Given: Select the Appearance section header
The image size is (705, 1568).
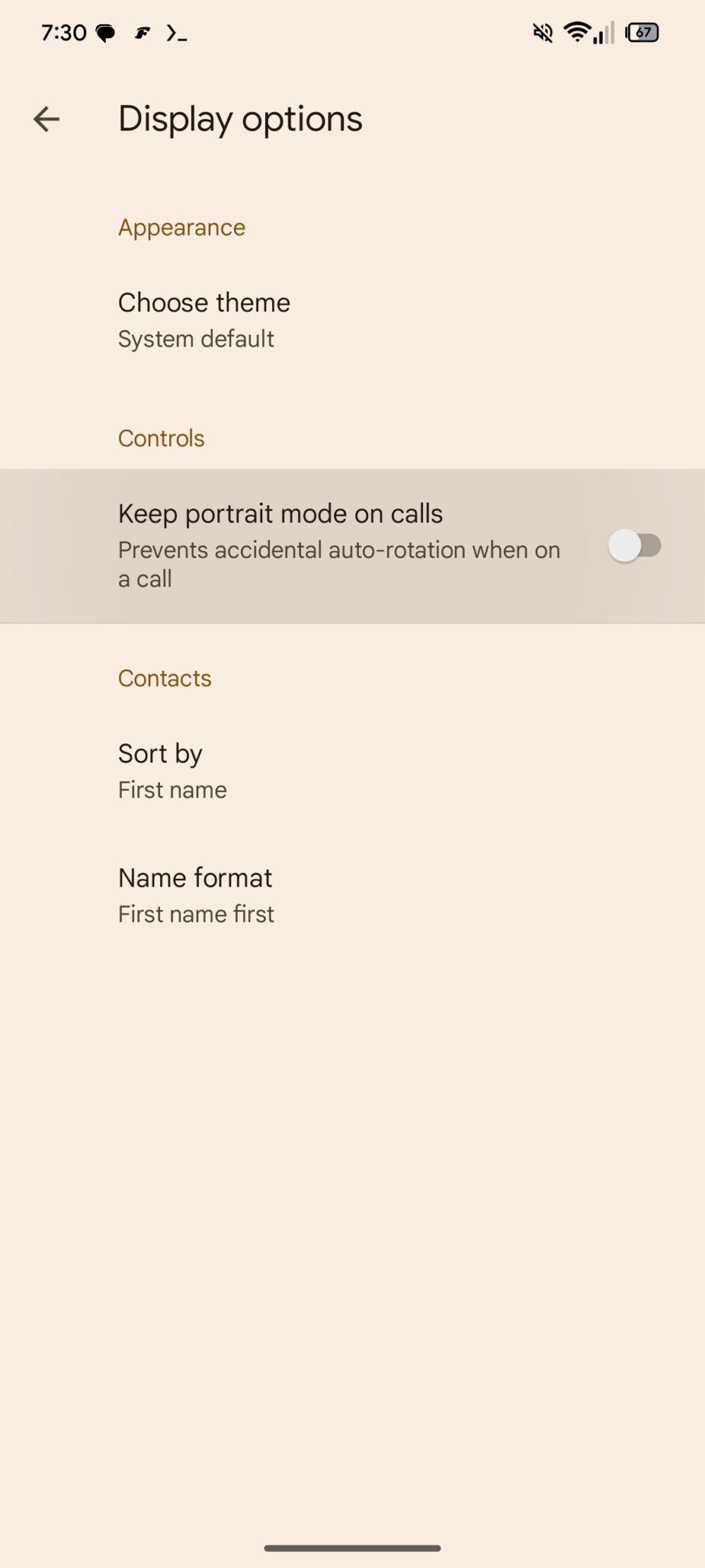Looking at the screenshot, I should tap(181, 227).
